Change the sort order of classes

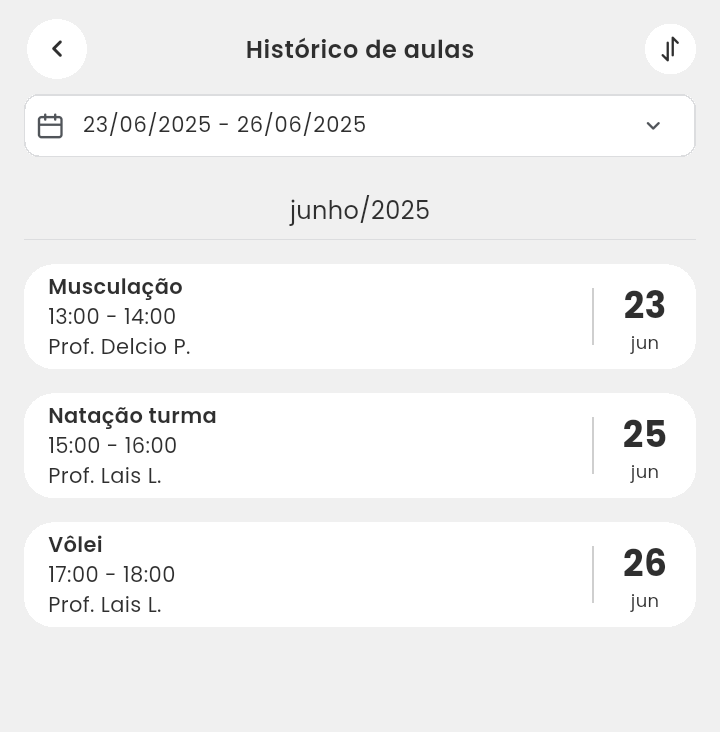[670, 49]
